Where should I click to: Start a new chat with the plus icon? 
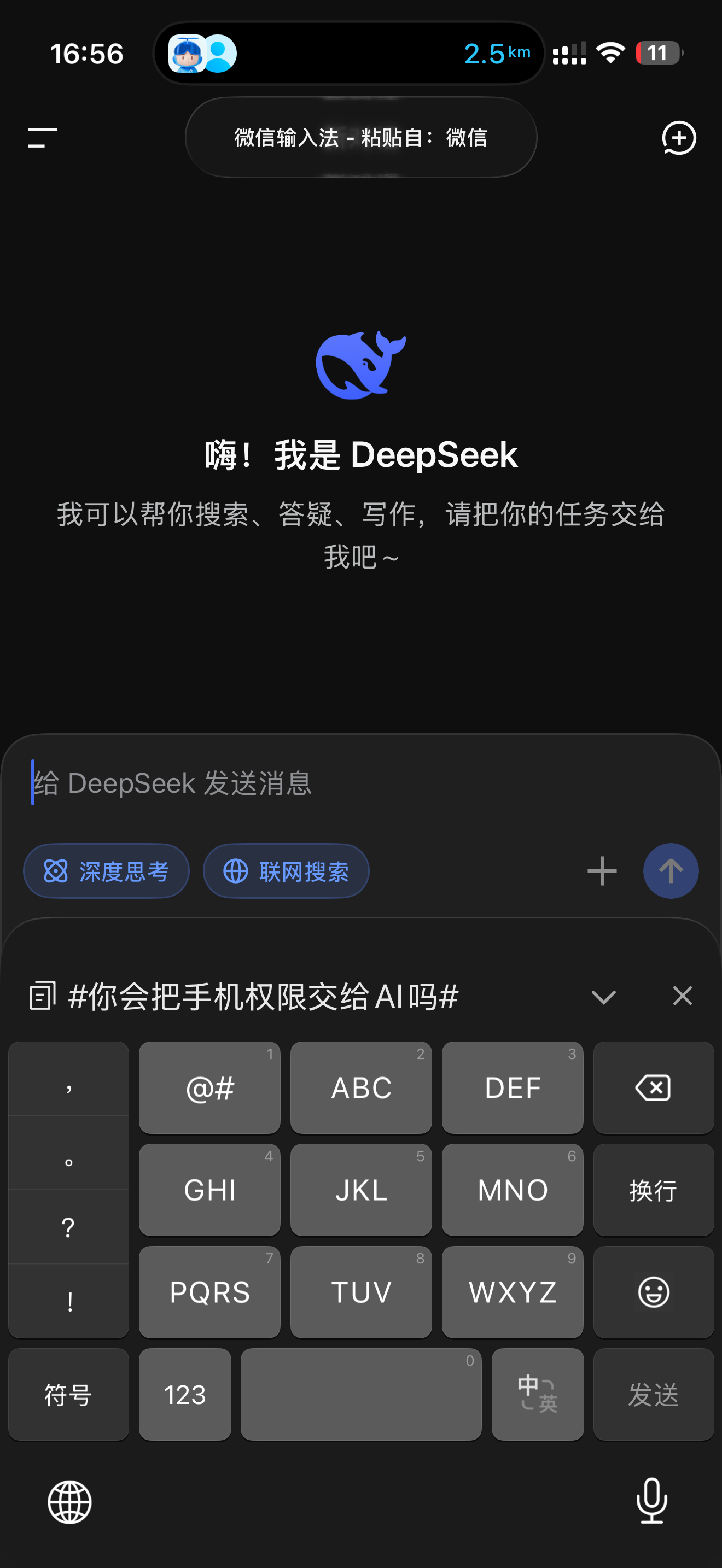(x=679, y=138)
